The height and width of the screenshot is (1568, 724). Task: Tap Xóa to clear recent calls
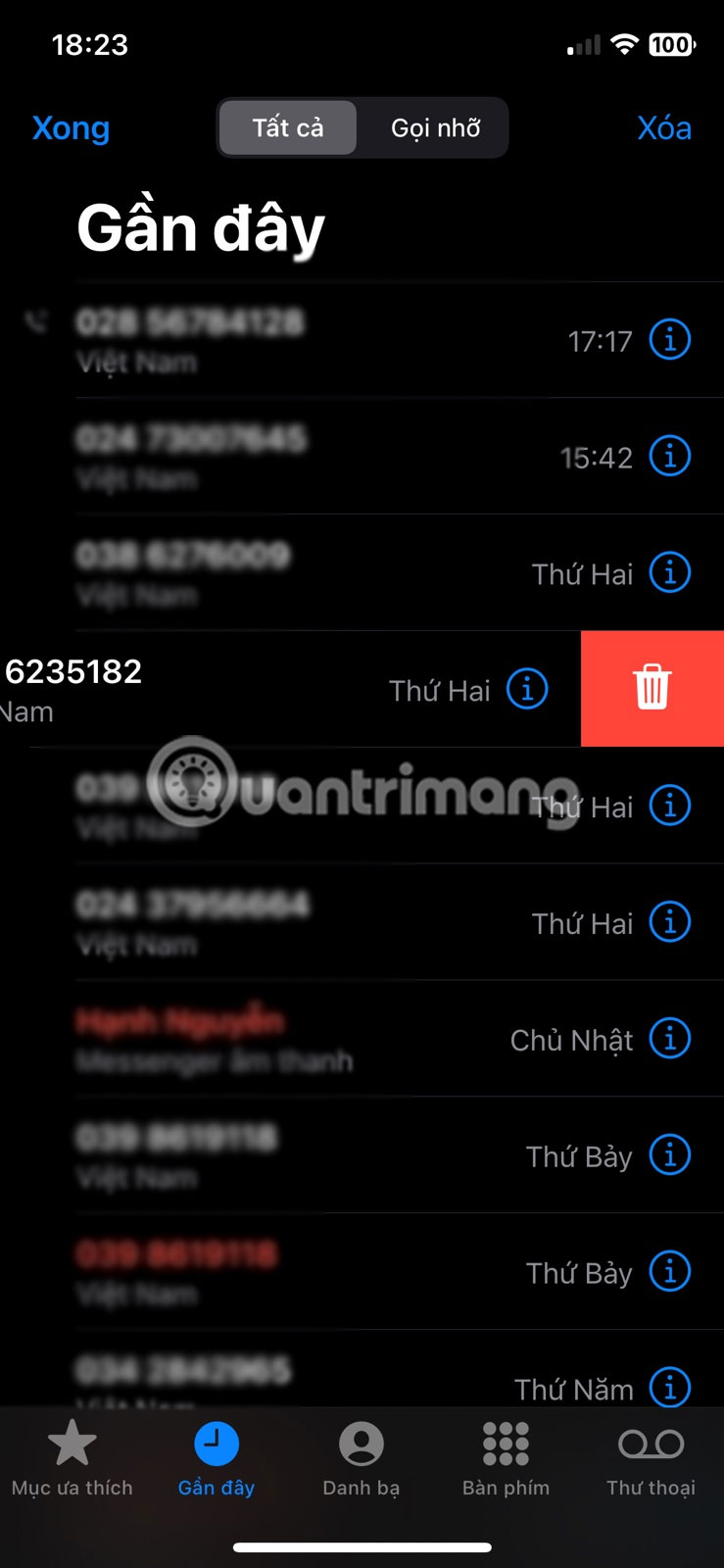coord(664,128)
